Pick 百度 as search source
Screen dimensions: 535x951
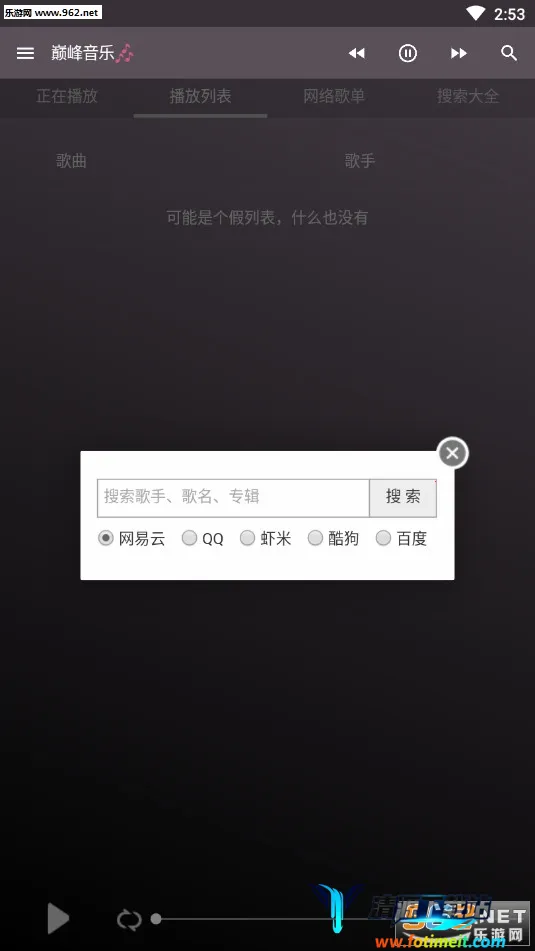coord(402,539)
